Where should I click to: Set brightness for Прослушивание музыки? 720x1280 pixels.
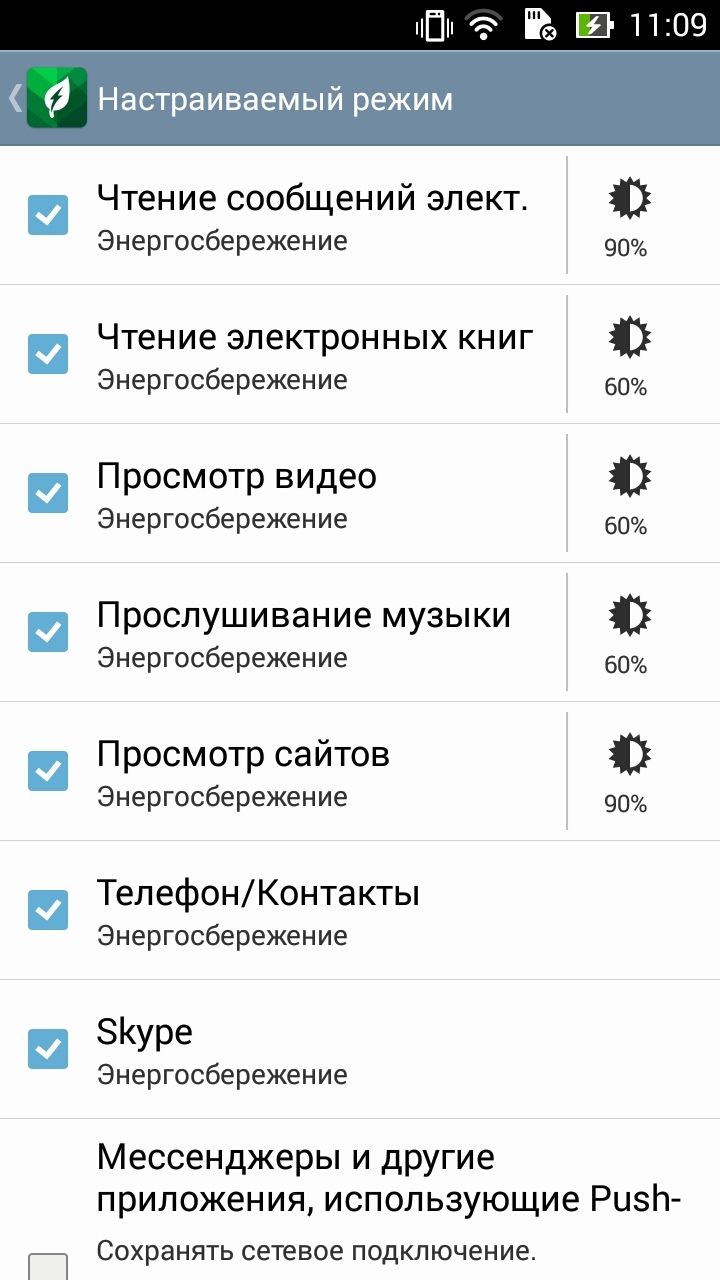point(628,633)
